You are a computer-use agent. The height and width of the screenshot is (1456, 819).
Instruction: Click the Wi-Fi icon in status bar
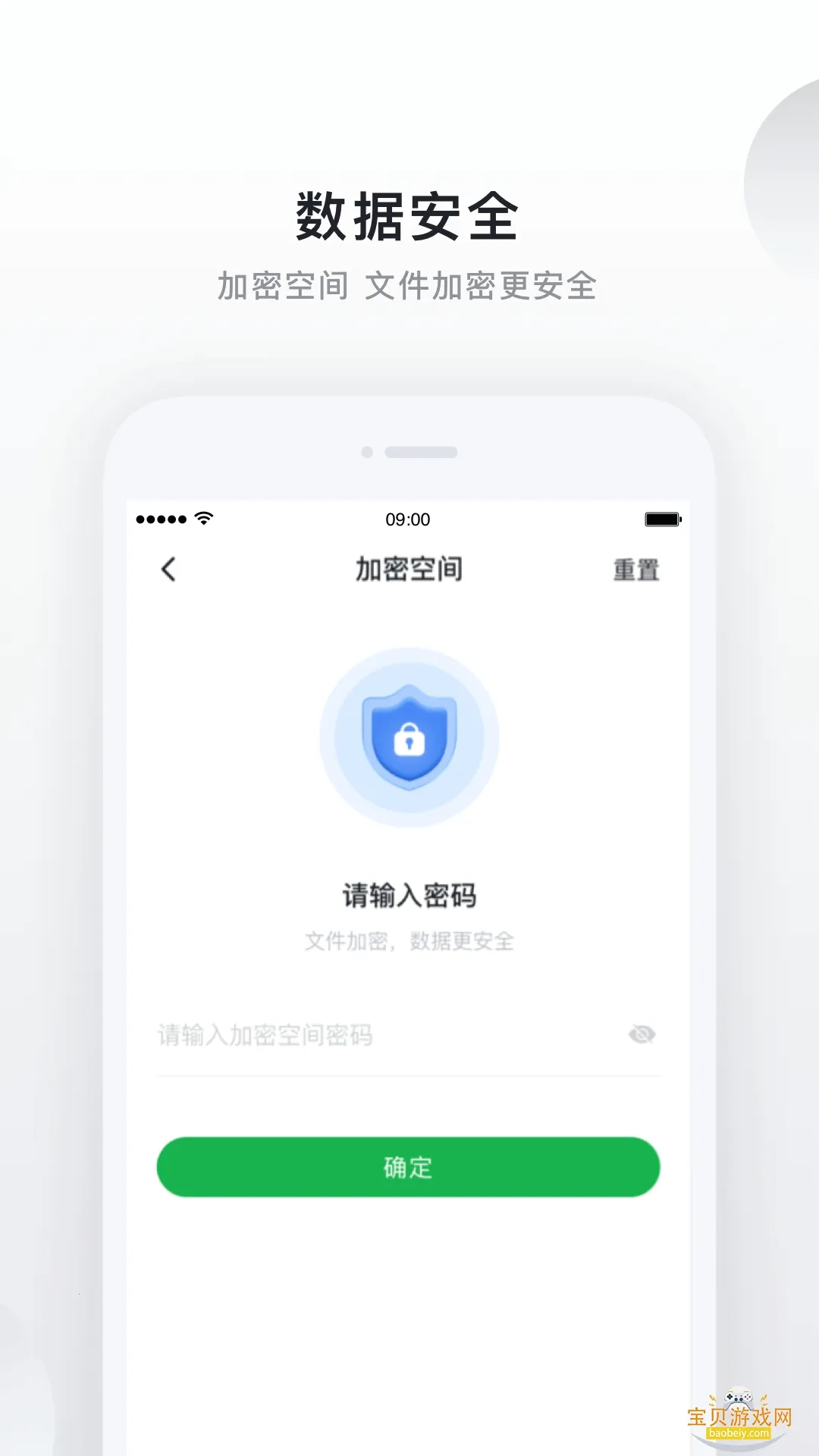point(202,519)
